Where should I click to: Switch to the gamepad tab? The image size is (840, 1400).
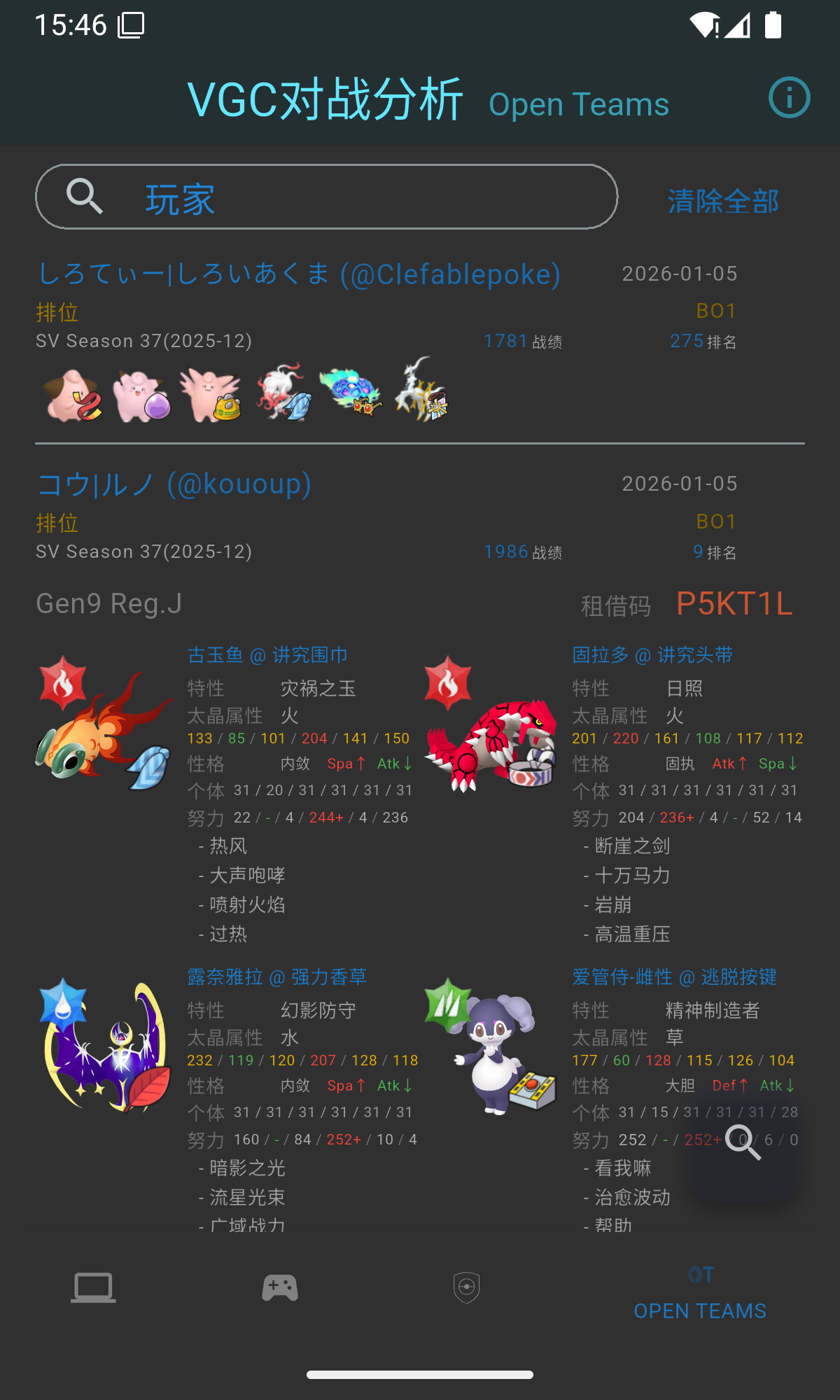click(280, 1288)
